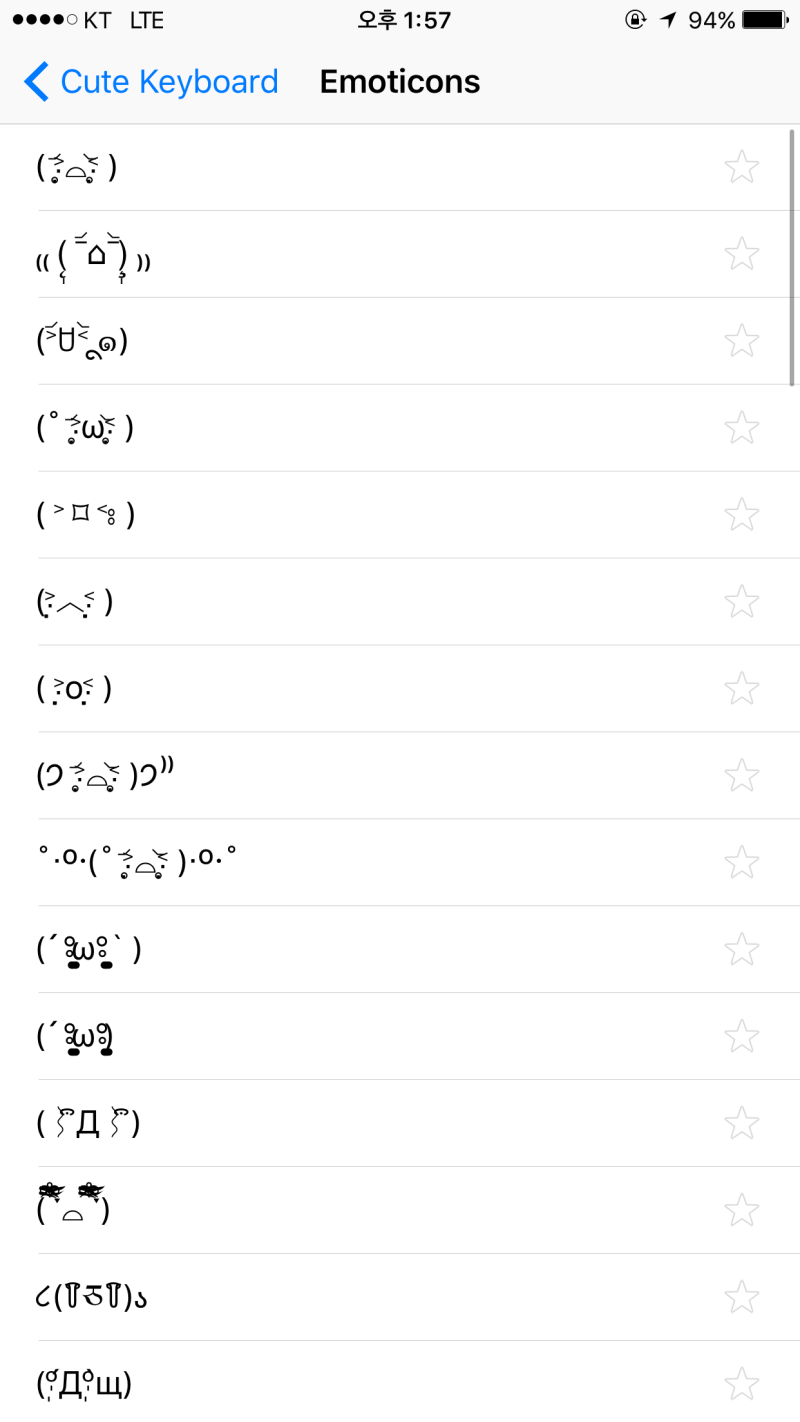This screenshot has height=1422, width=800.
Task: Favorite the bottom (ूД°щ) emoticon
Action: click(x=742, y=1384)
